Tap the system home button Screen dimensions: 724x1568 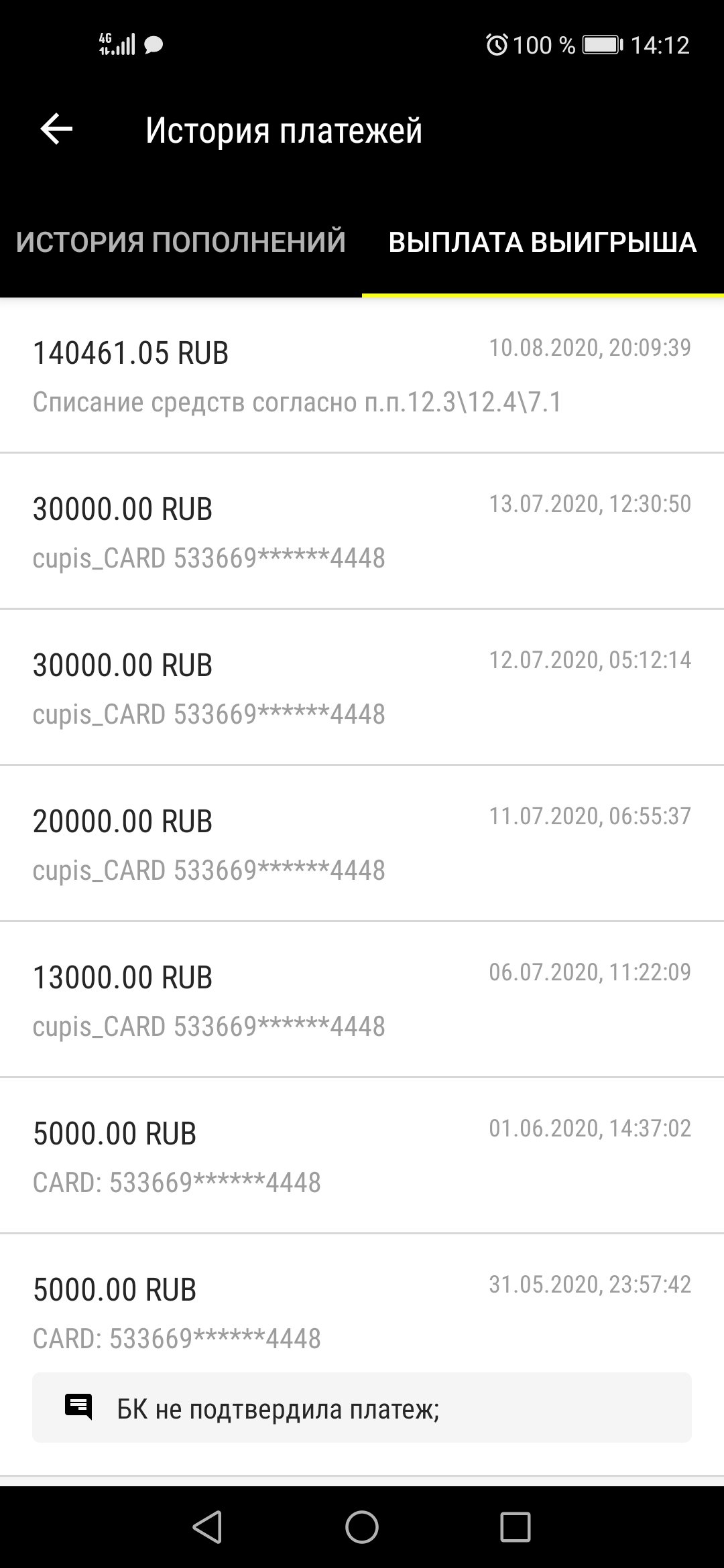(362, 1528)
